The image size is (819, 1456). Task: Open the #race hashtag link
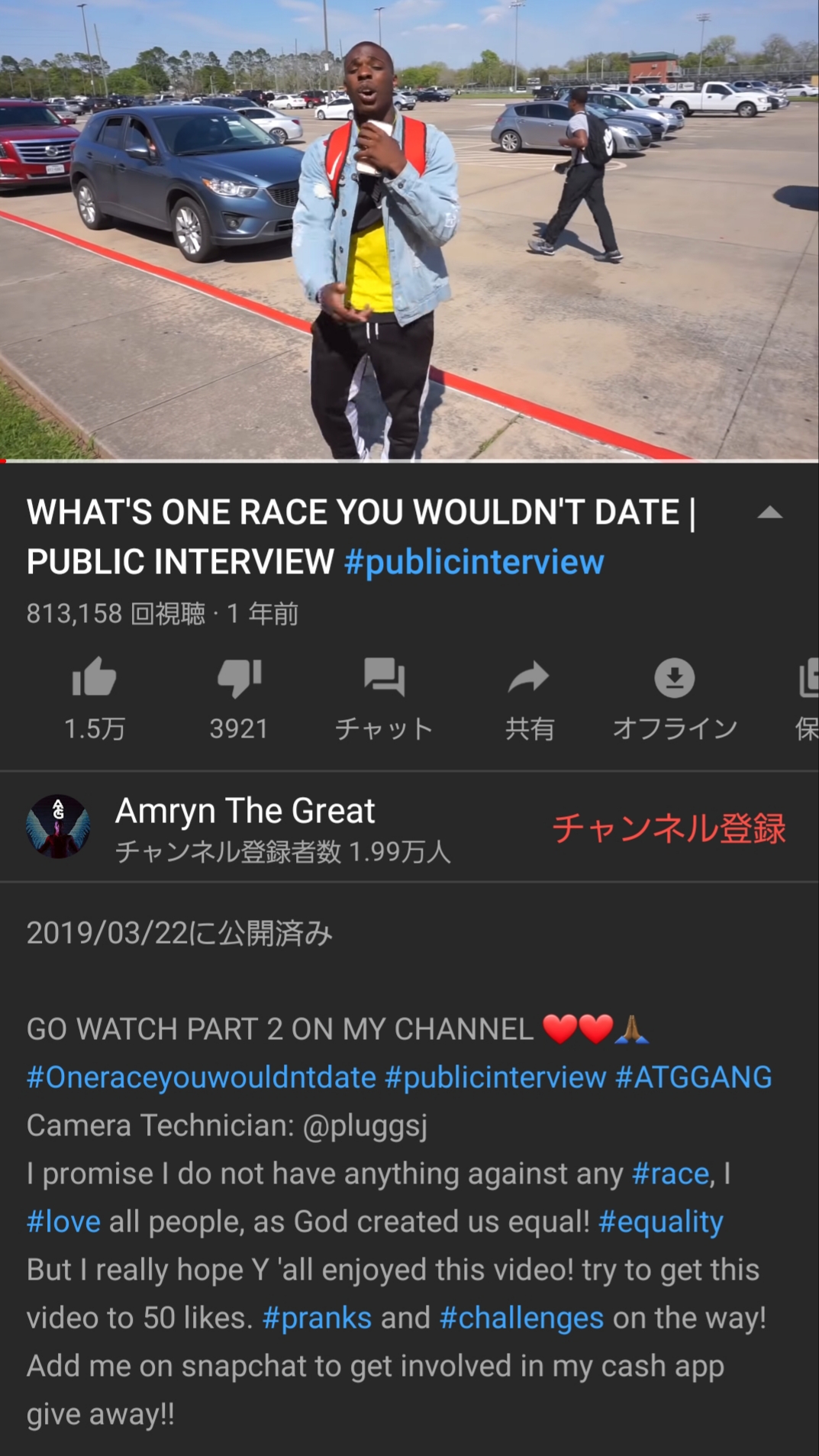pos(671,1174)
